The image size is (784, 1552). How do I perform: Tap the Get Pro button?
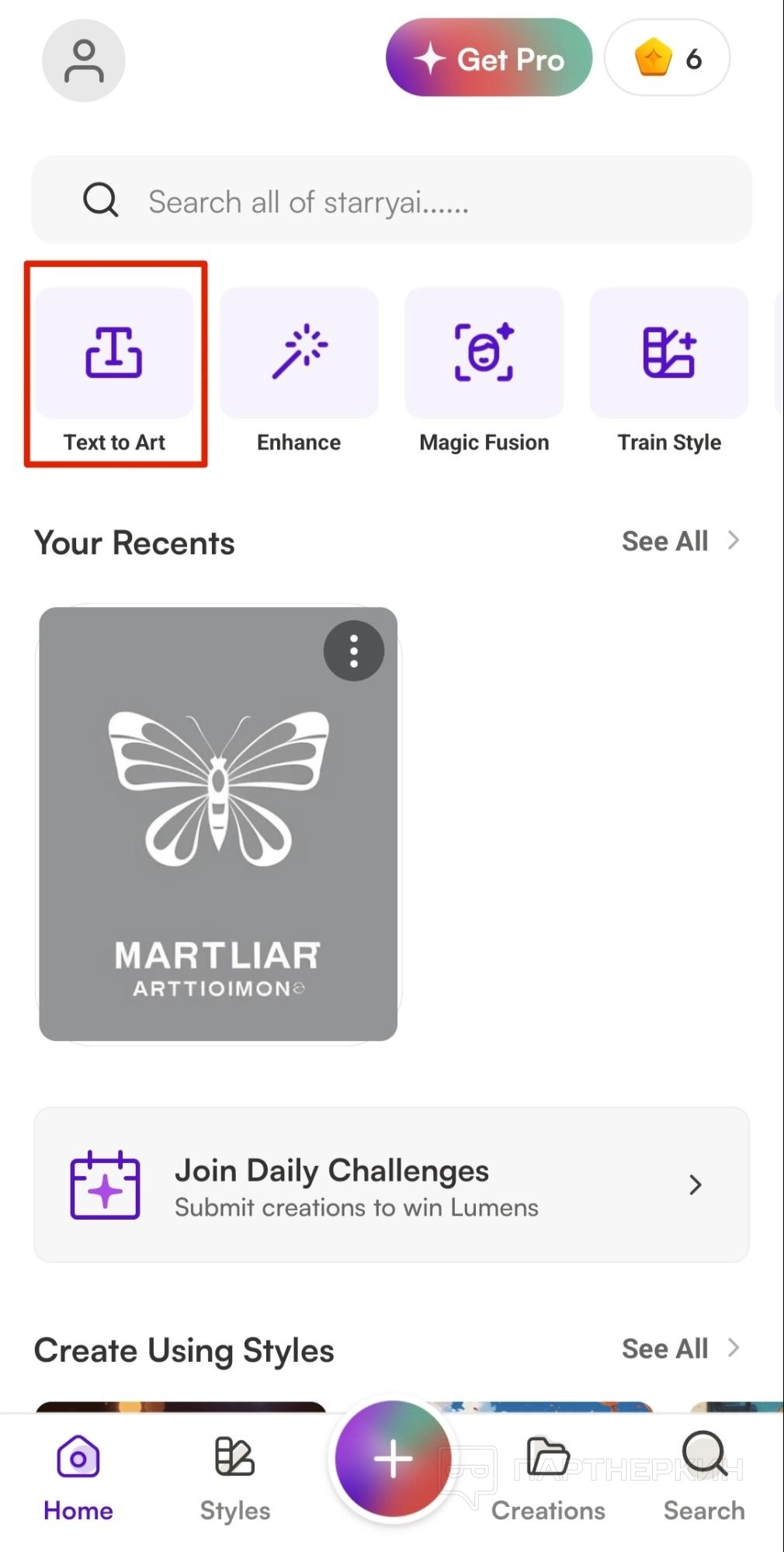tap(488, 58)
